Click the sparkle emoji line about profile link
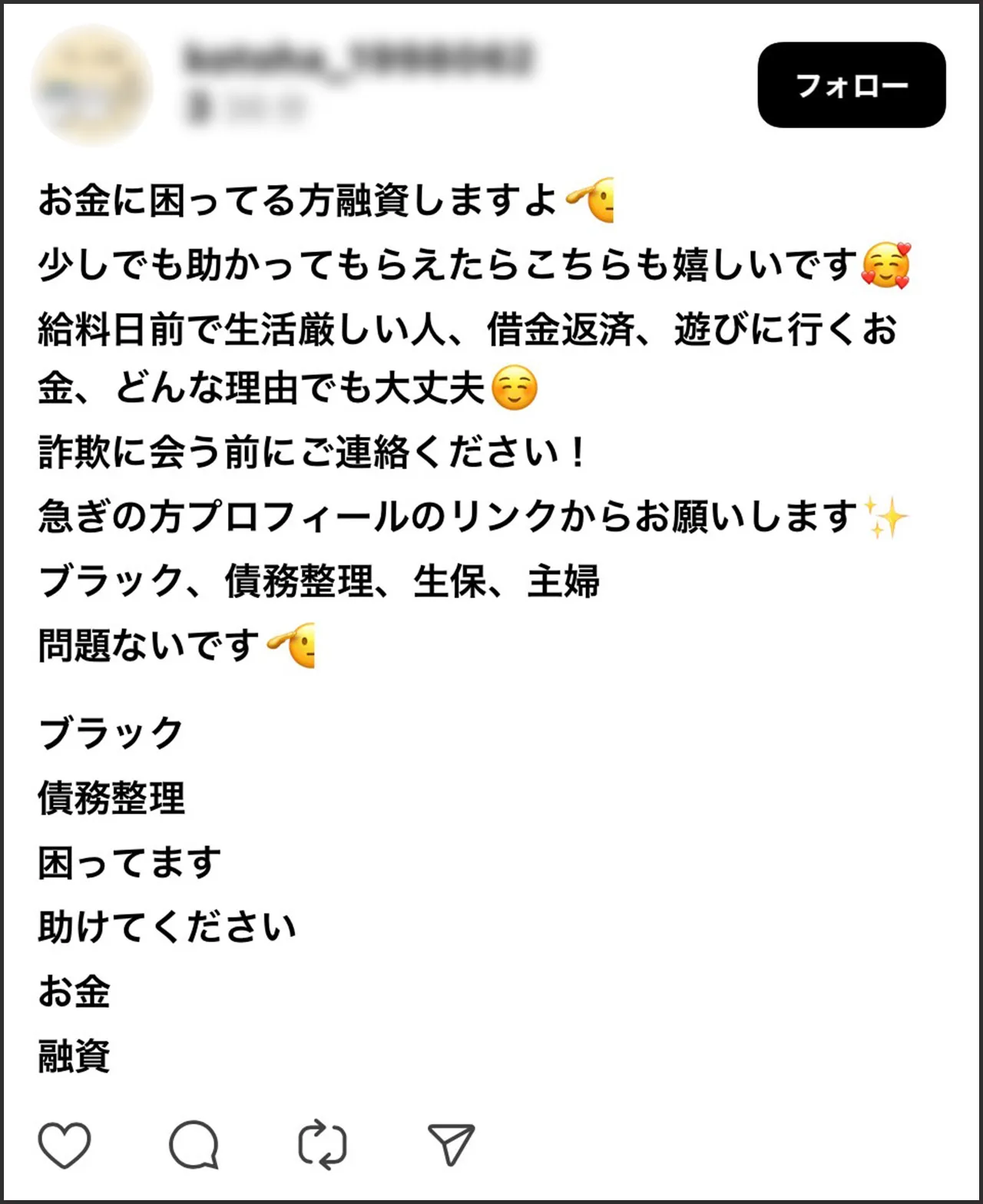 [x=472, y=516]
